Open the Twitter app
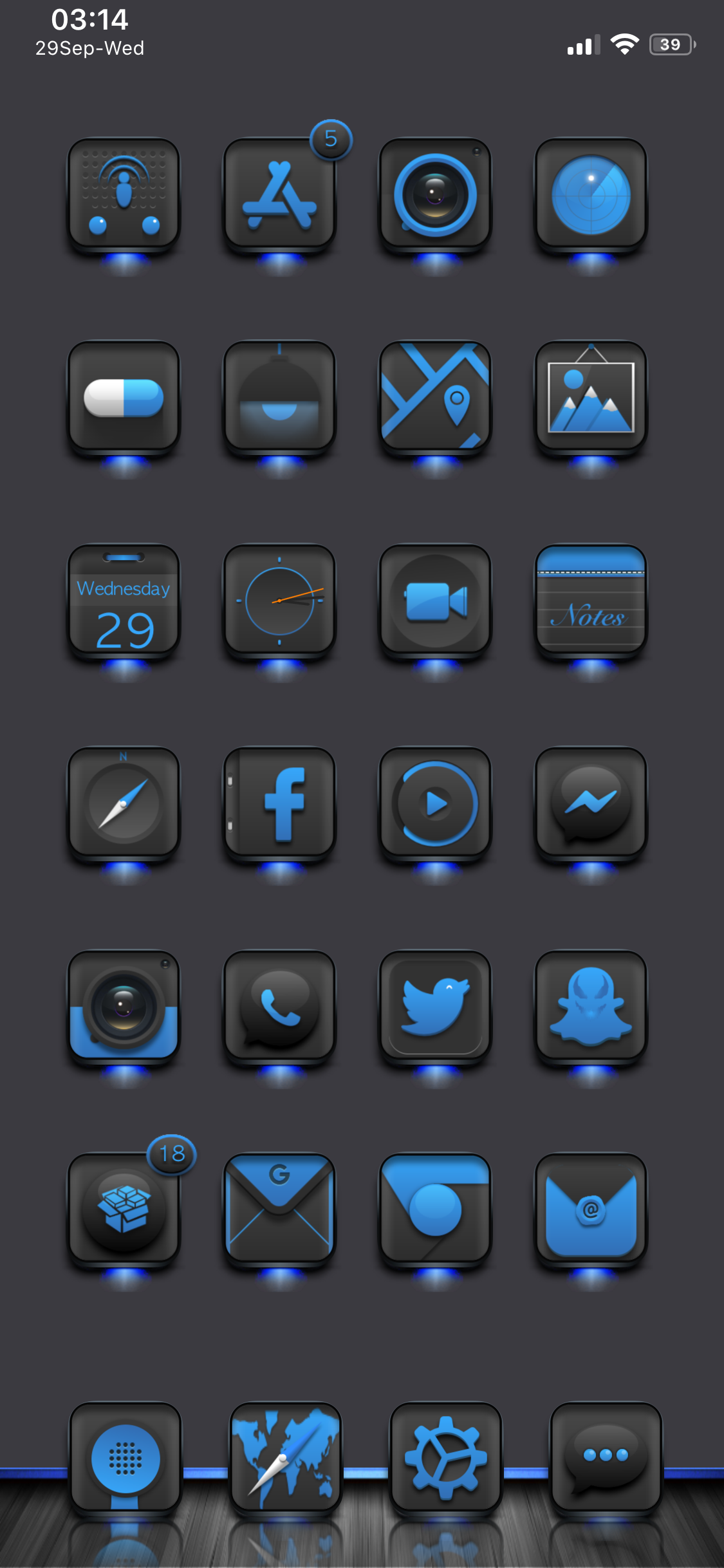This screenshot has height=1568, width=724. coord(435,1007)
